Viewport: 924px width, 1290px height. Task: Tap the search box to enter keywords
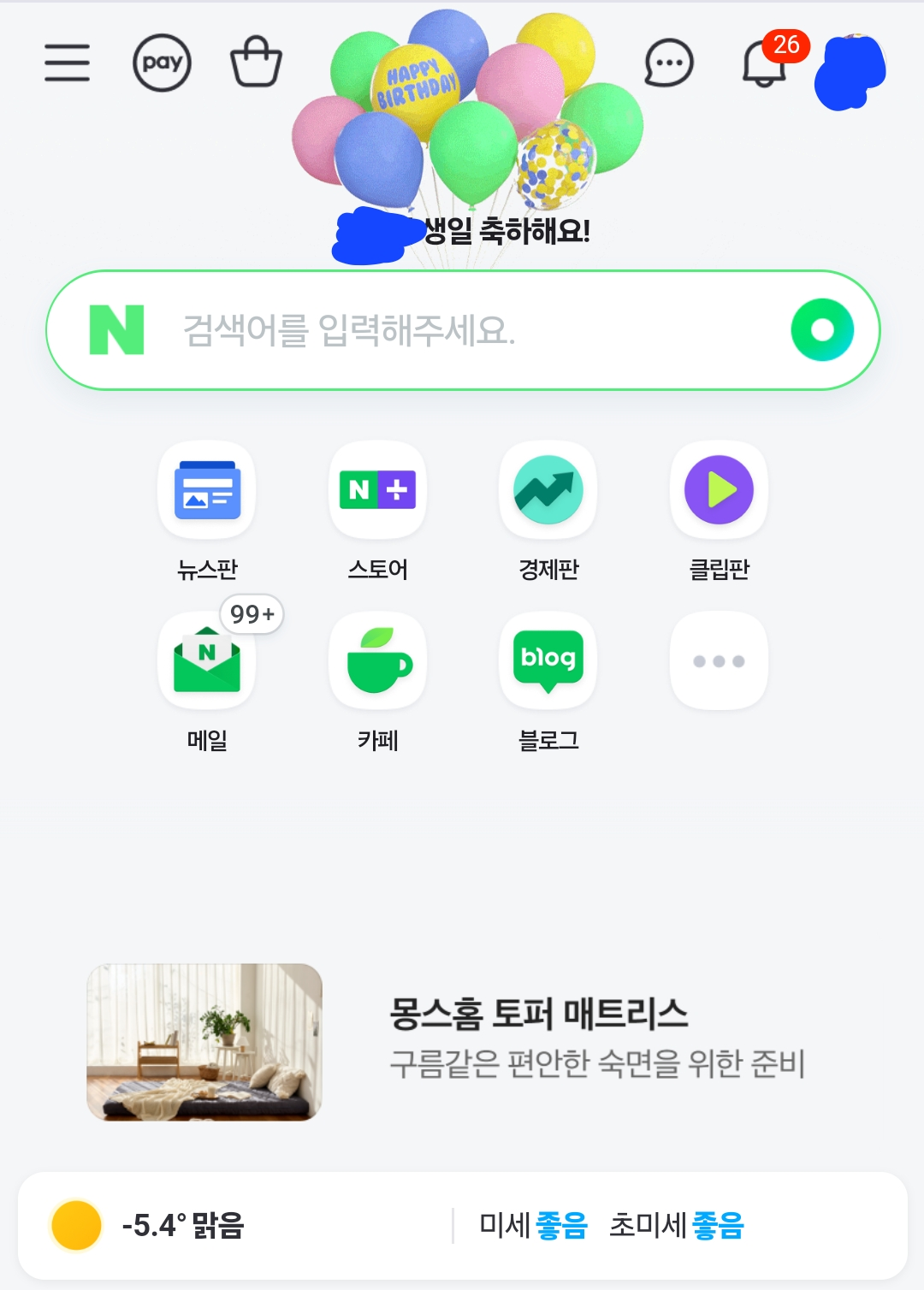point(428,330)
